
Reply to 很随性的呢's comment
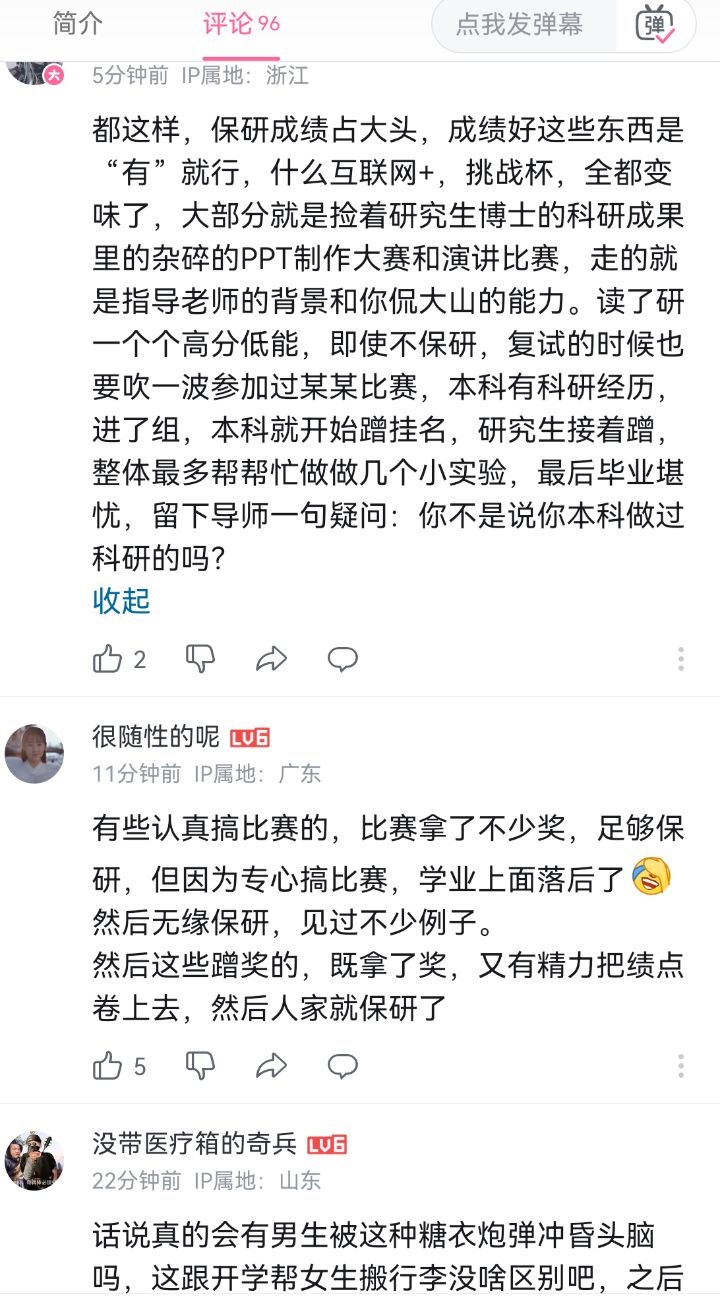point(343,1066)
